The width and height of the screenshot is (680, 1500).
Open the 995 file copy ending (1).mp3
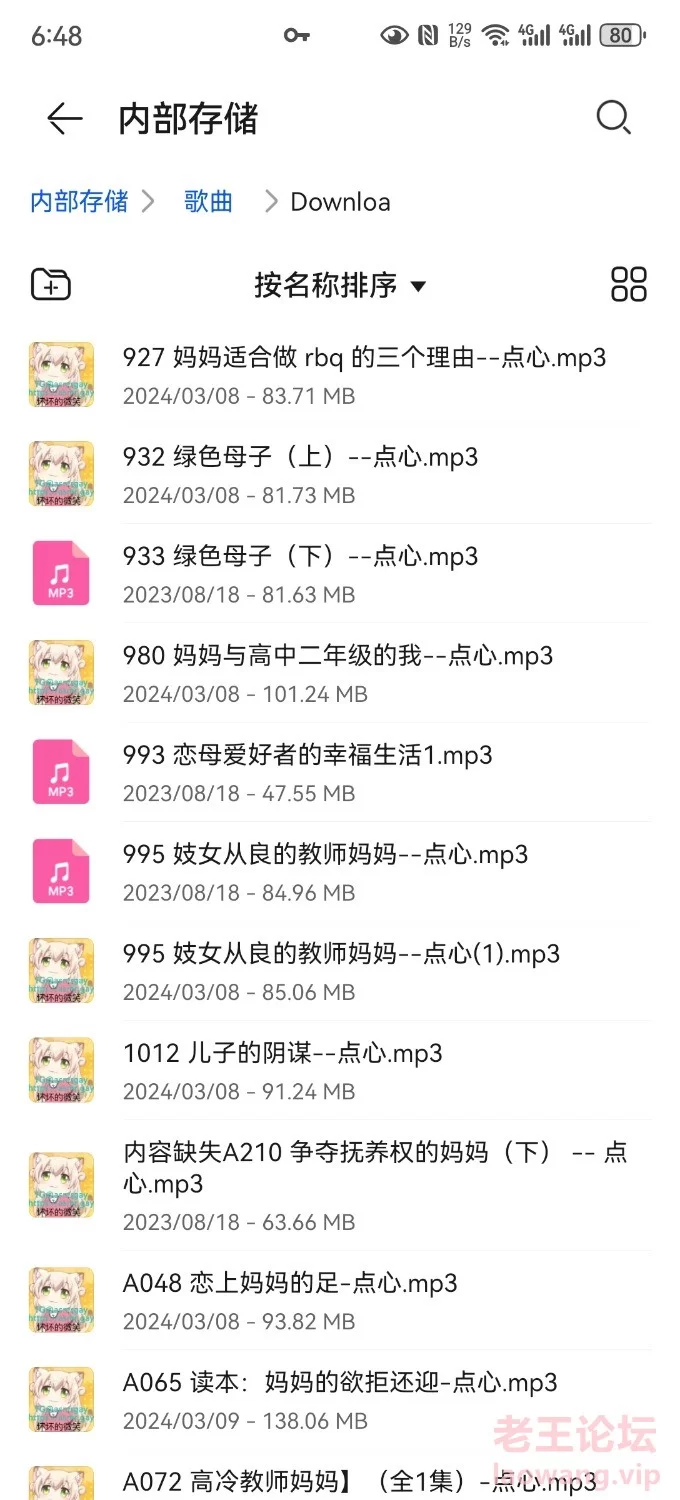(340, 971)
